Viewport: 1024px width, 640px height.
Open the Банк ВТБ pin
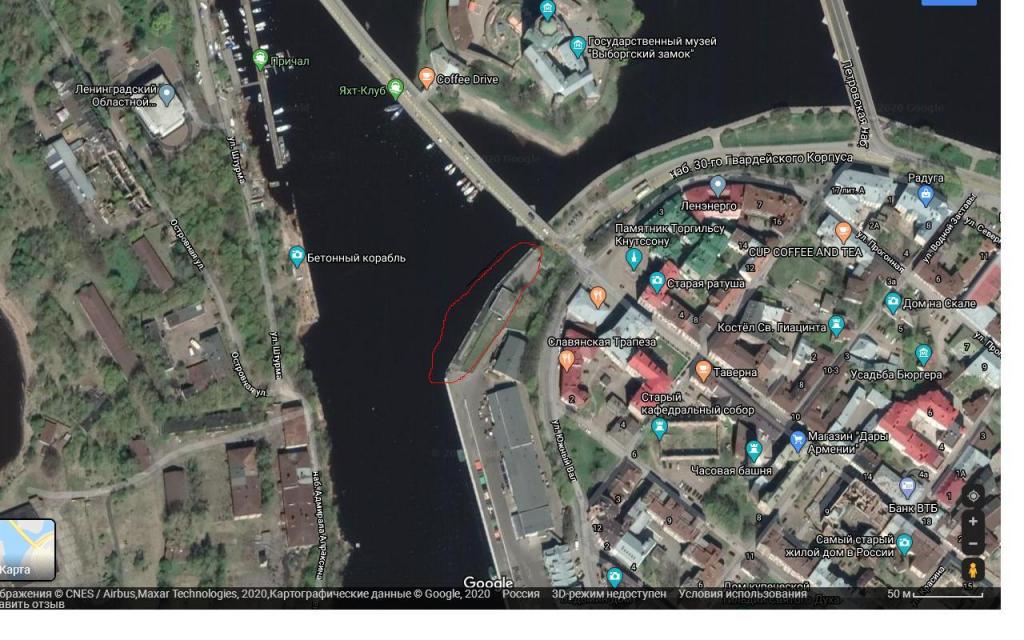pos(907,488)
